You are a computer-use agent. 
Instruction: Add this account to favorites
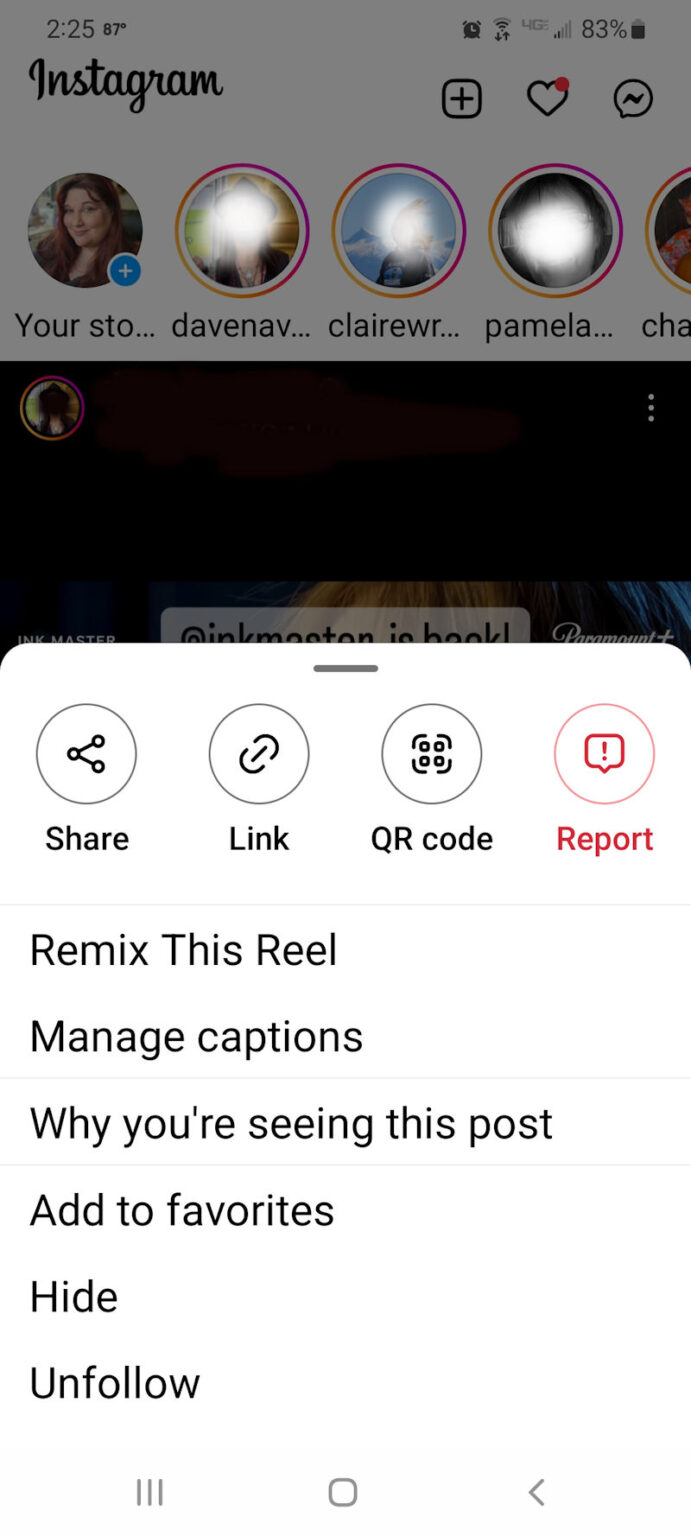(182, 1210)
